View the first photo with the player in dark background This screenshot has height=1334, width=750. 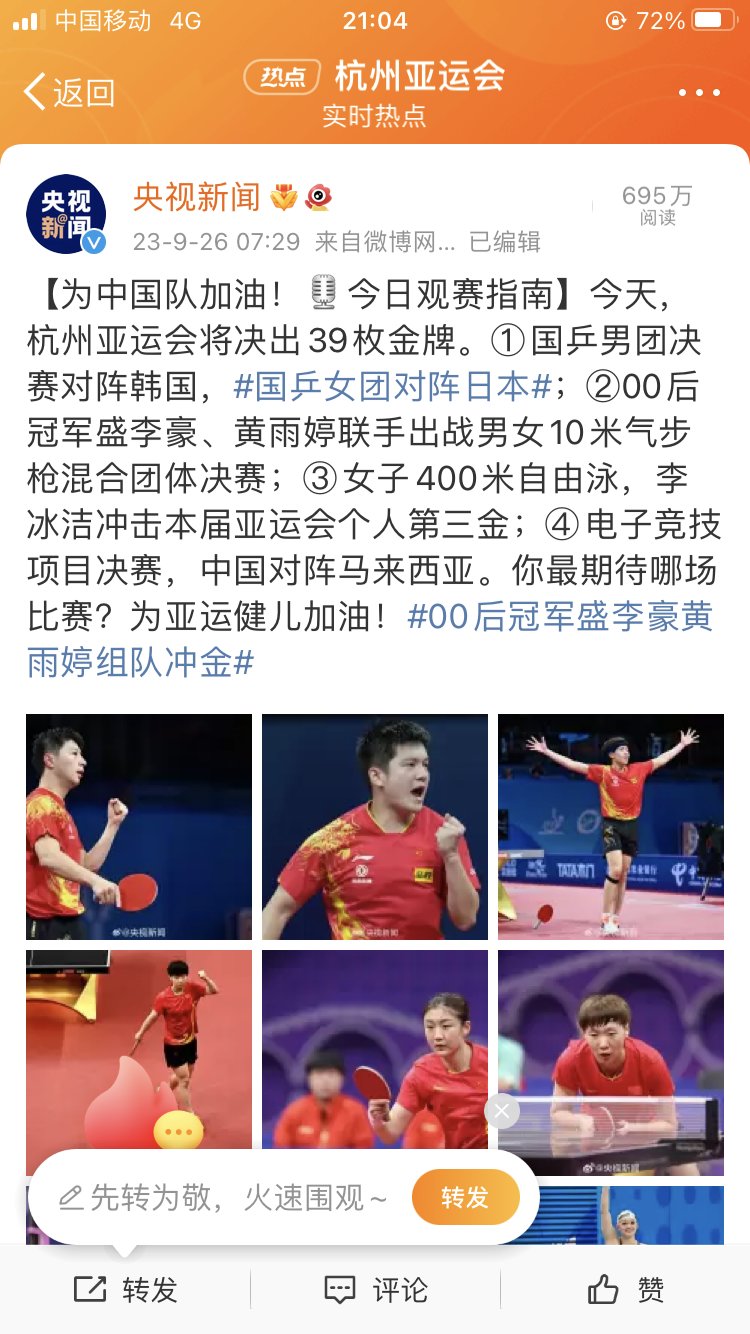tap(139, 826)
